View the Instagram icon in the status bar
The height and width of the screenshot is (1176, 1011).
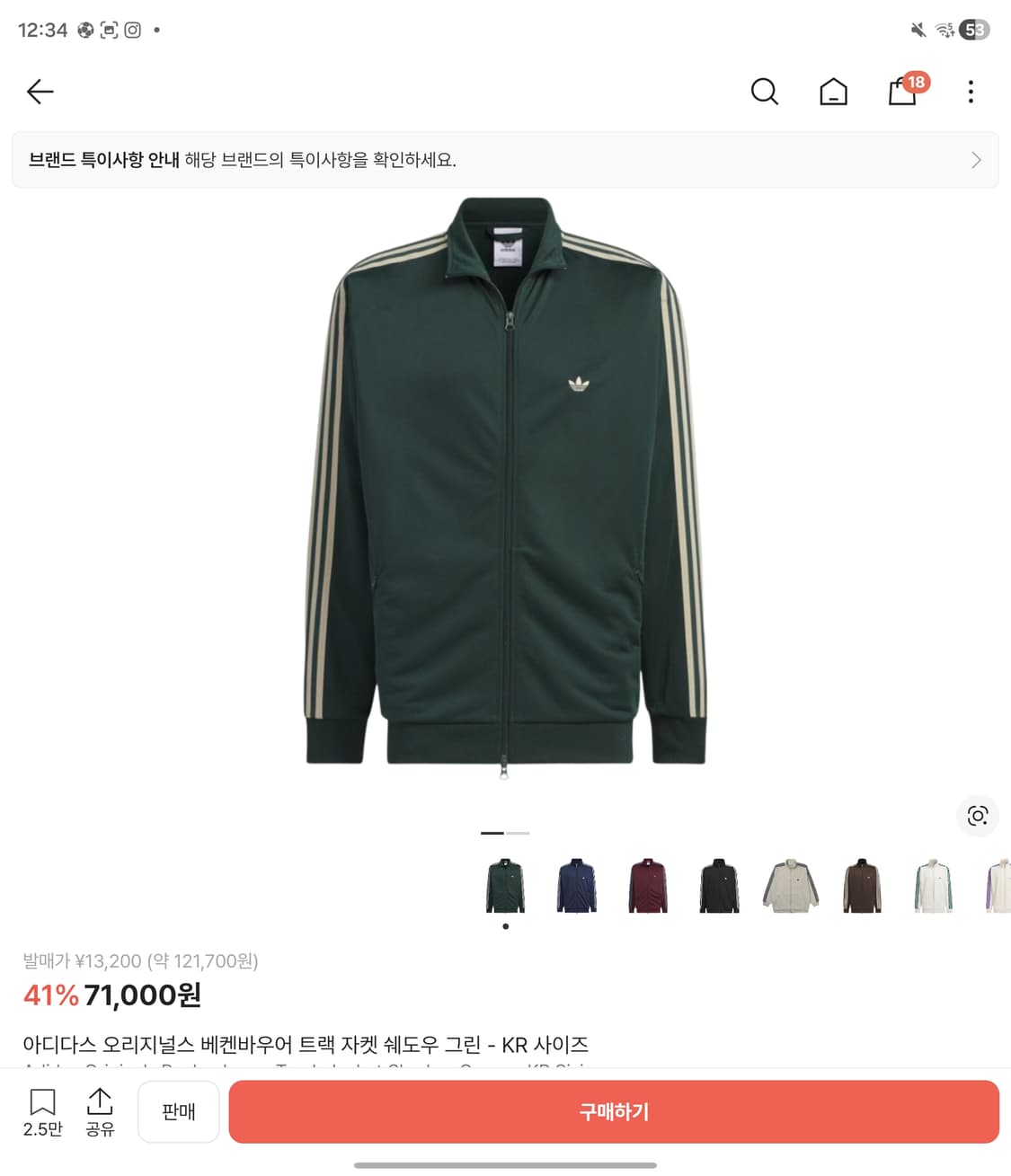pyautogui.click(x=133, y=30)
